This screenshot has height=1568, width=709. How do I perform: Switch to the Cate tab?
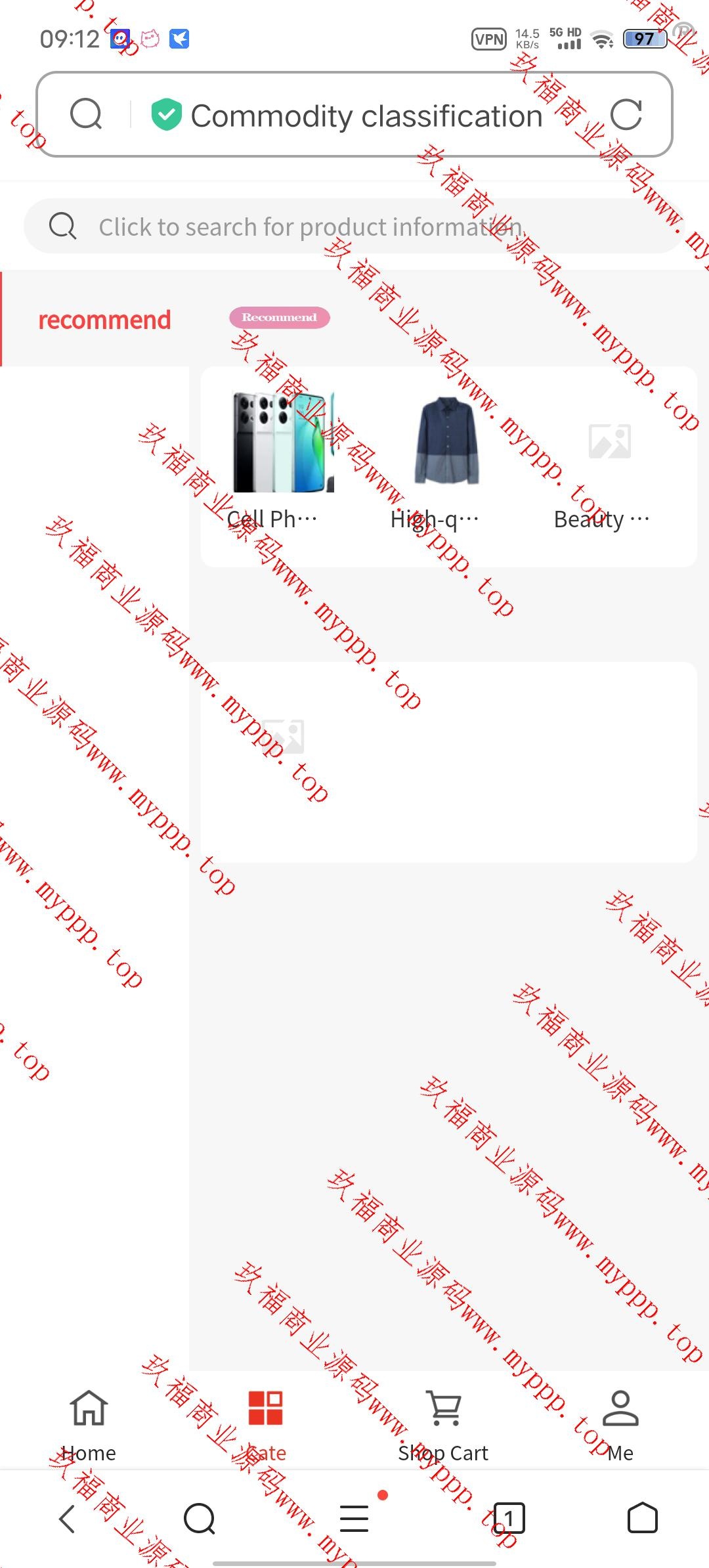[x=266, y=1425]
